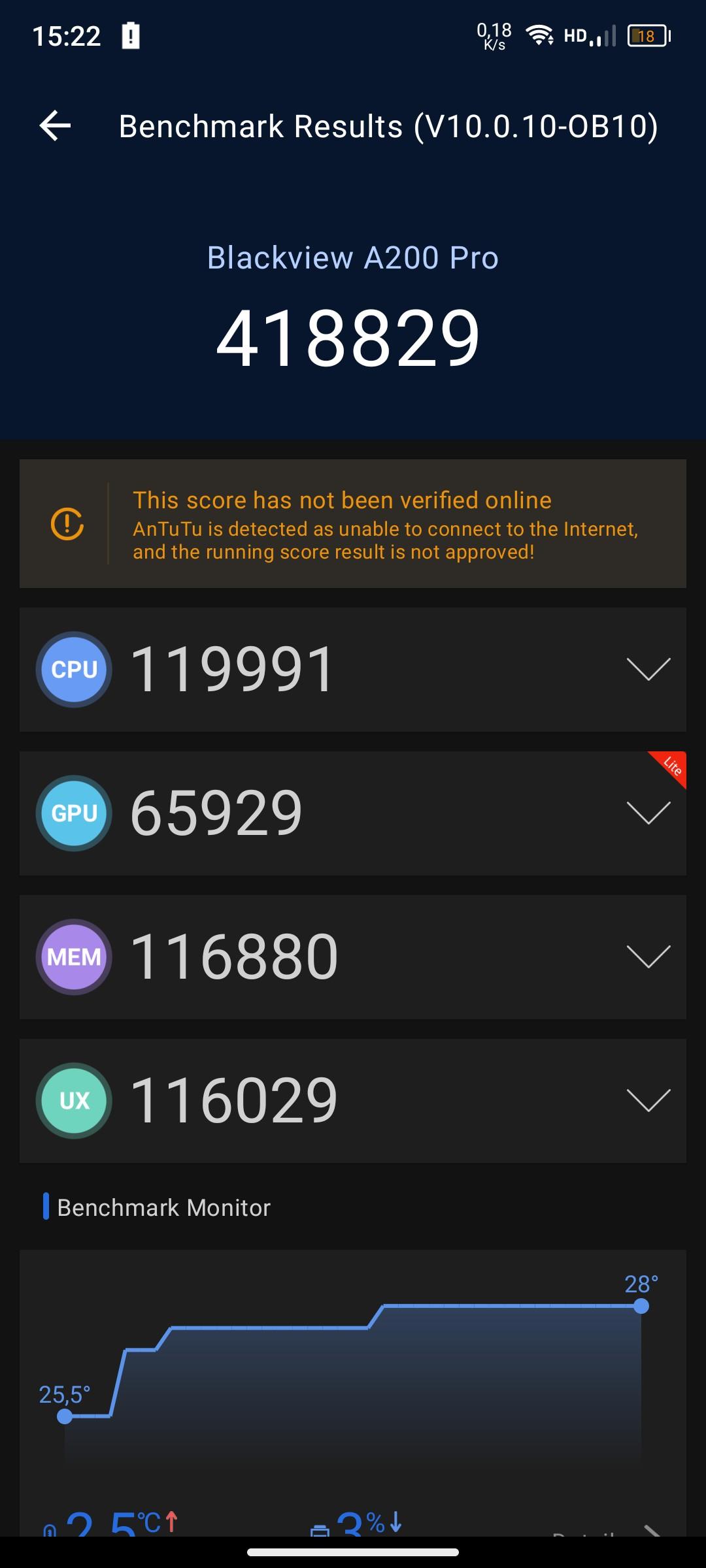Expand the GPU score details
706x1568 pixels.
coord(648,813)
